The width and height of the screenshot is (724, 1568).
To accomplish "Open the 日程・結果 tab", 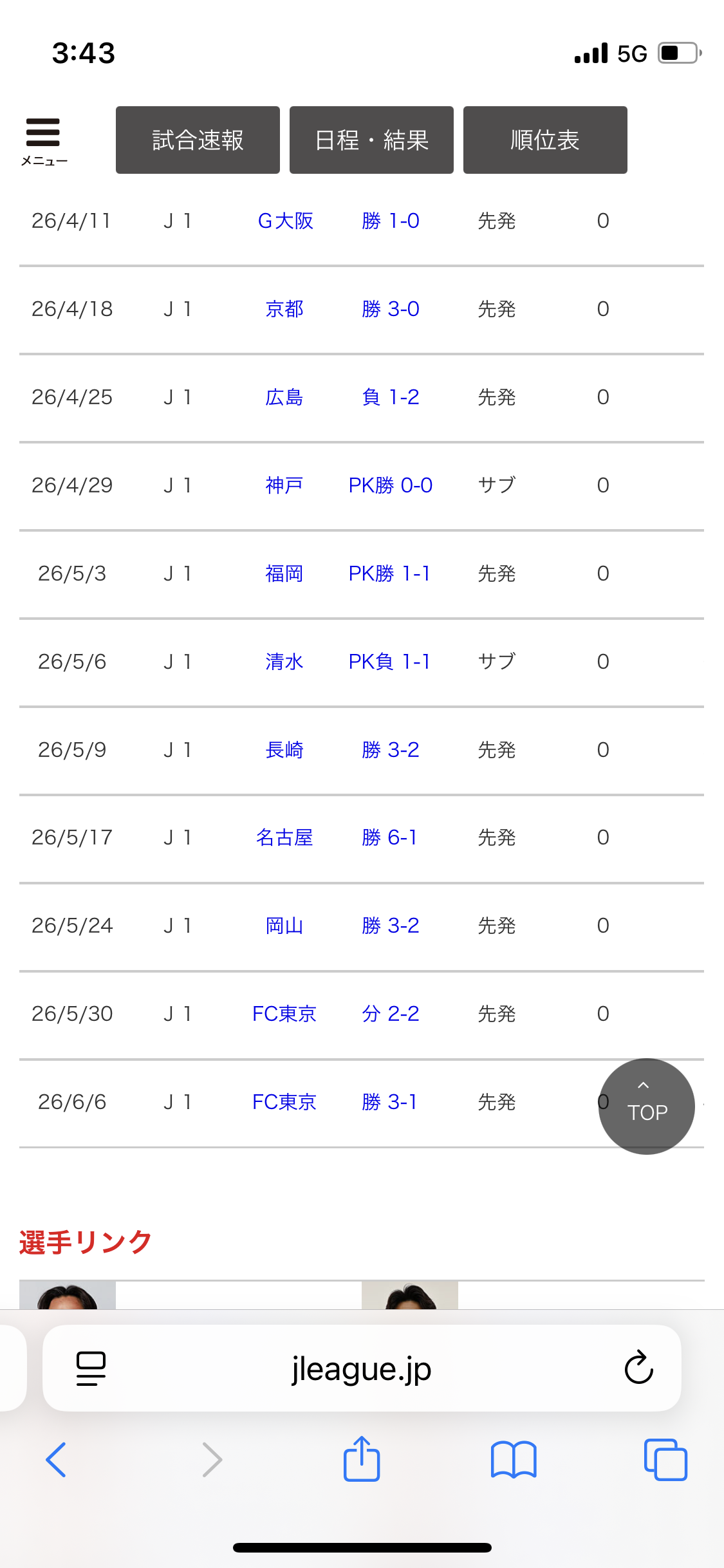I will [371, 140].
